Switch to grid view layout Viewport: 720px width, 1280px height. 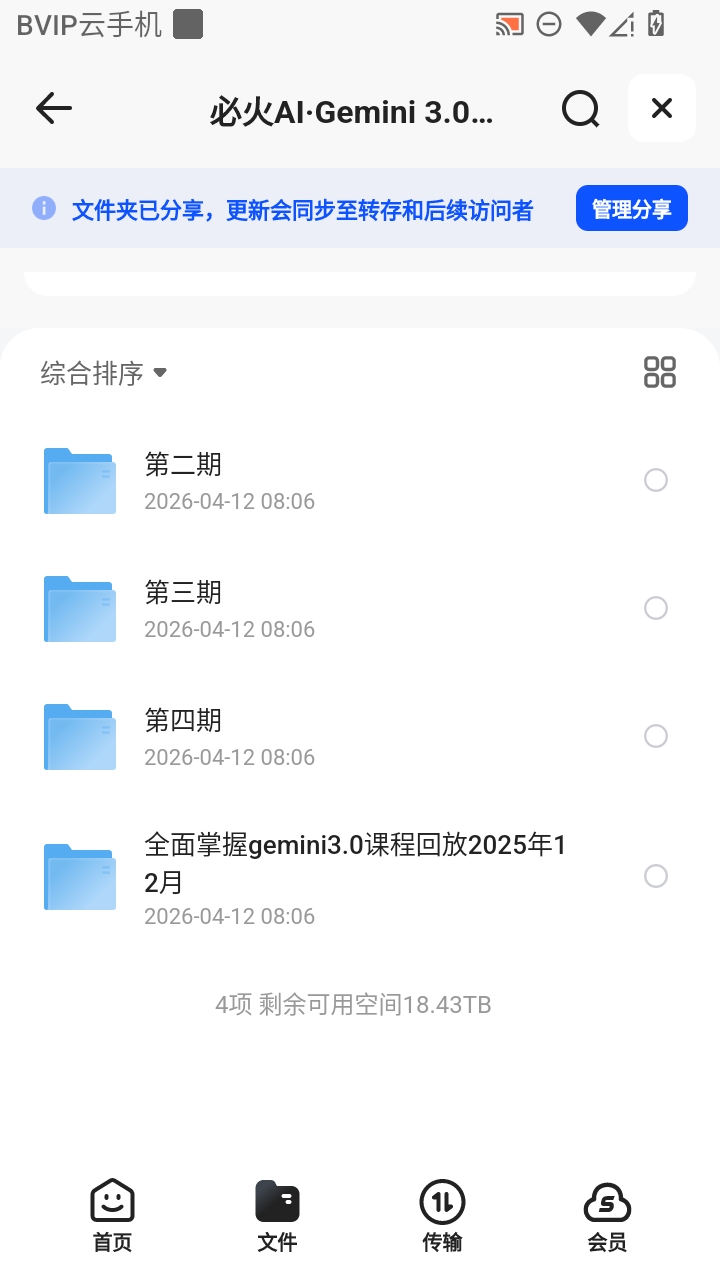[660, 372]
